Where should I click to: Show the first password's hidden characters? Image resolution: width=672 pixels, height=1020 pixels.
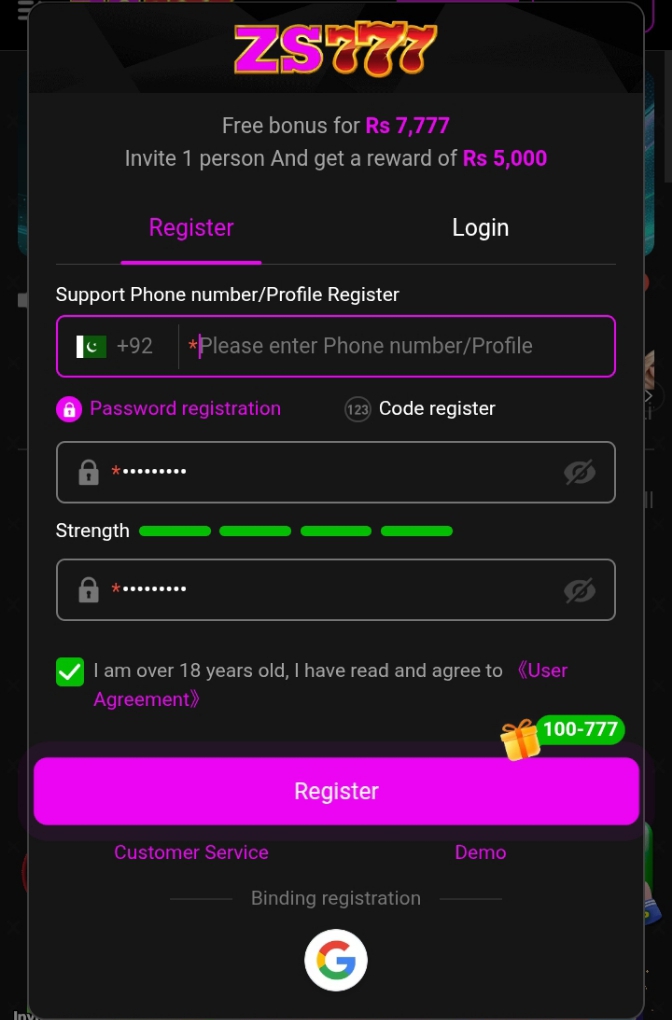point(579,472)
